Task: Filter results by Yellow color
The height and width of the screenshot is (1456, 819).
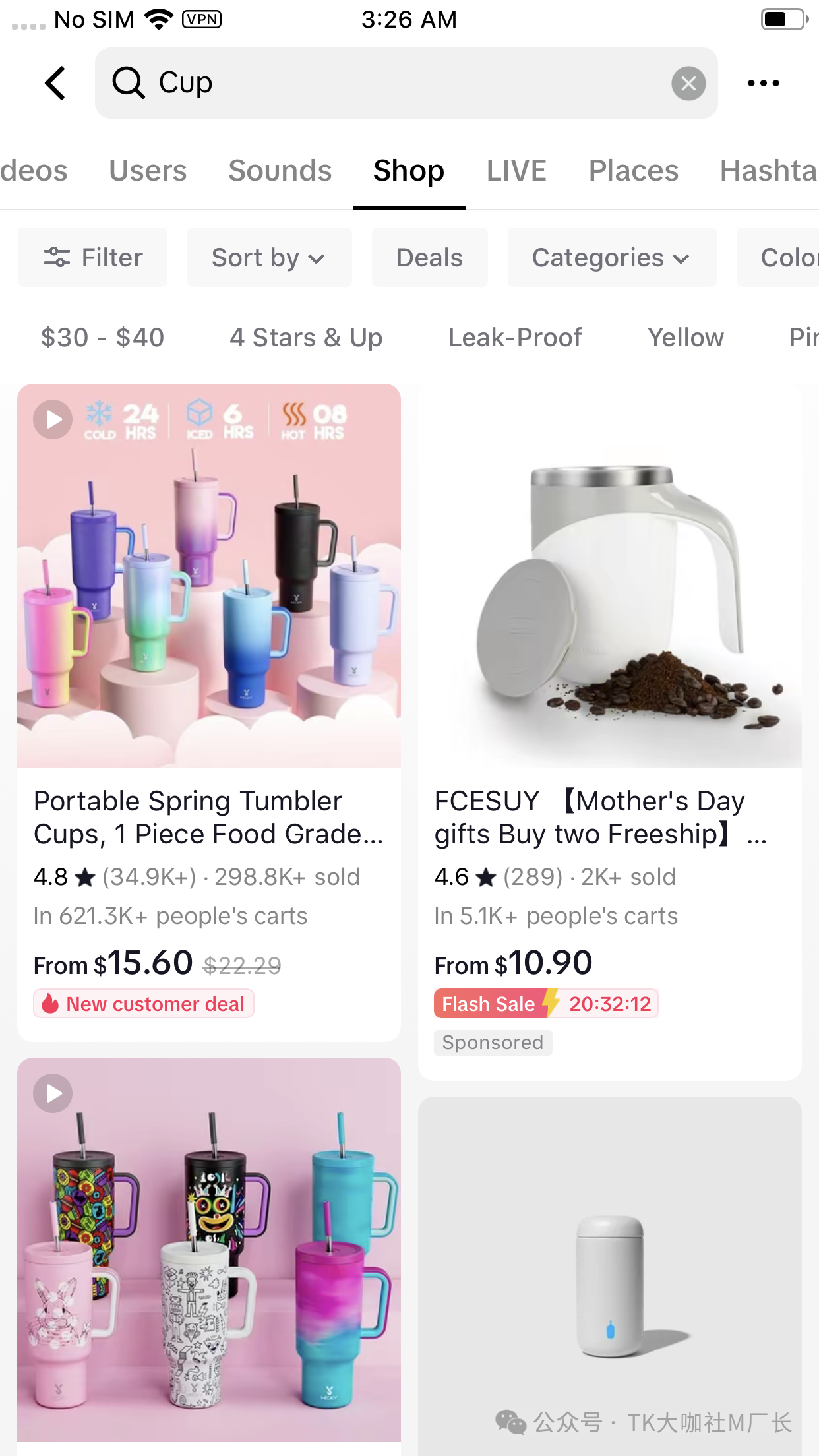Action: coord(686,338)
